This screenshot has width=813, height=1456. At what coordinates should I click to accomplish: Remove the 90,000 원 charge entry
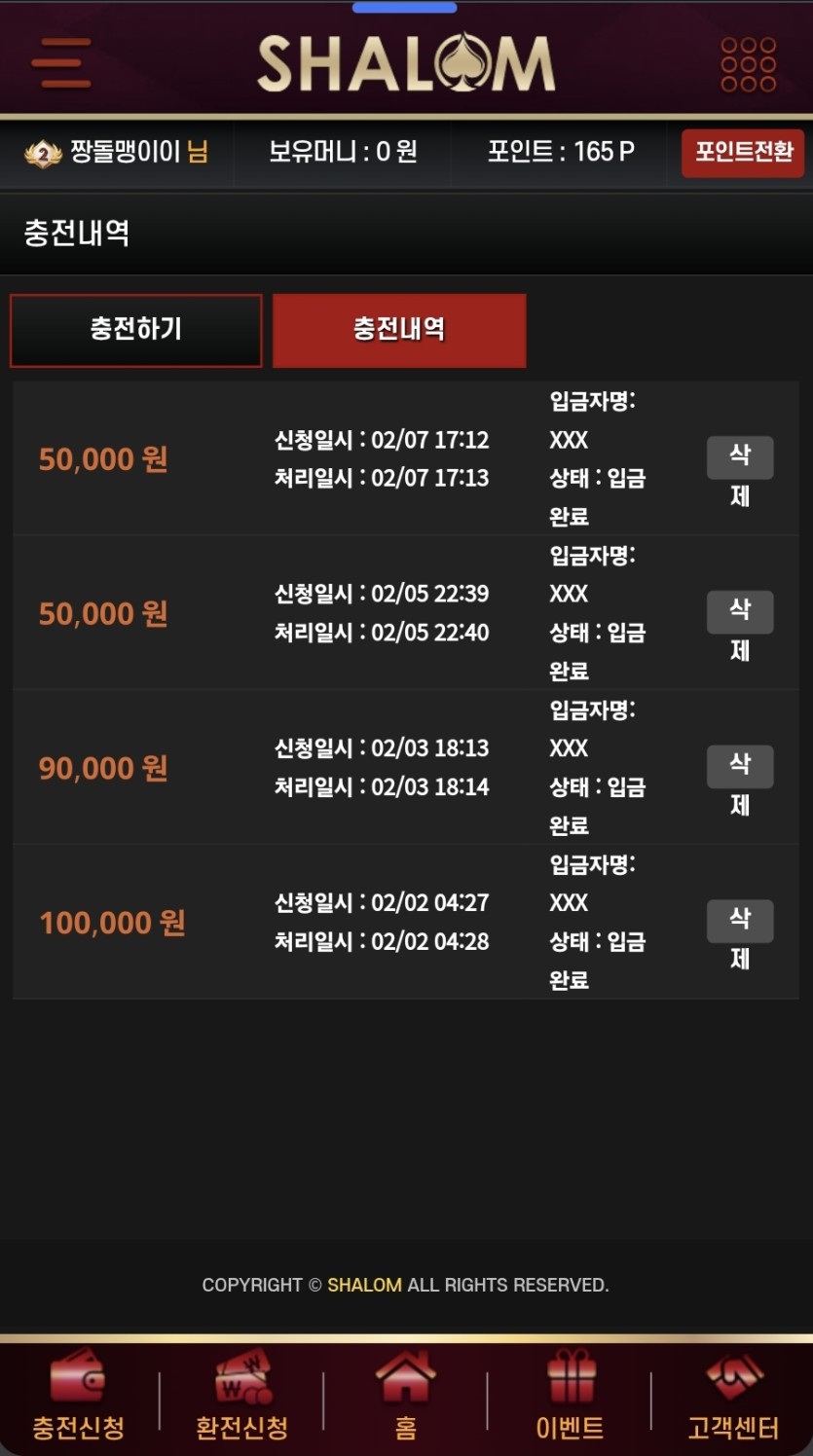click(x=740, y=767)
